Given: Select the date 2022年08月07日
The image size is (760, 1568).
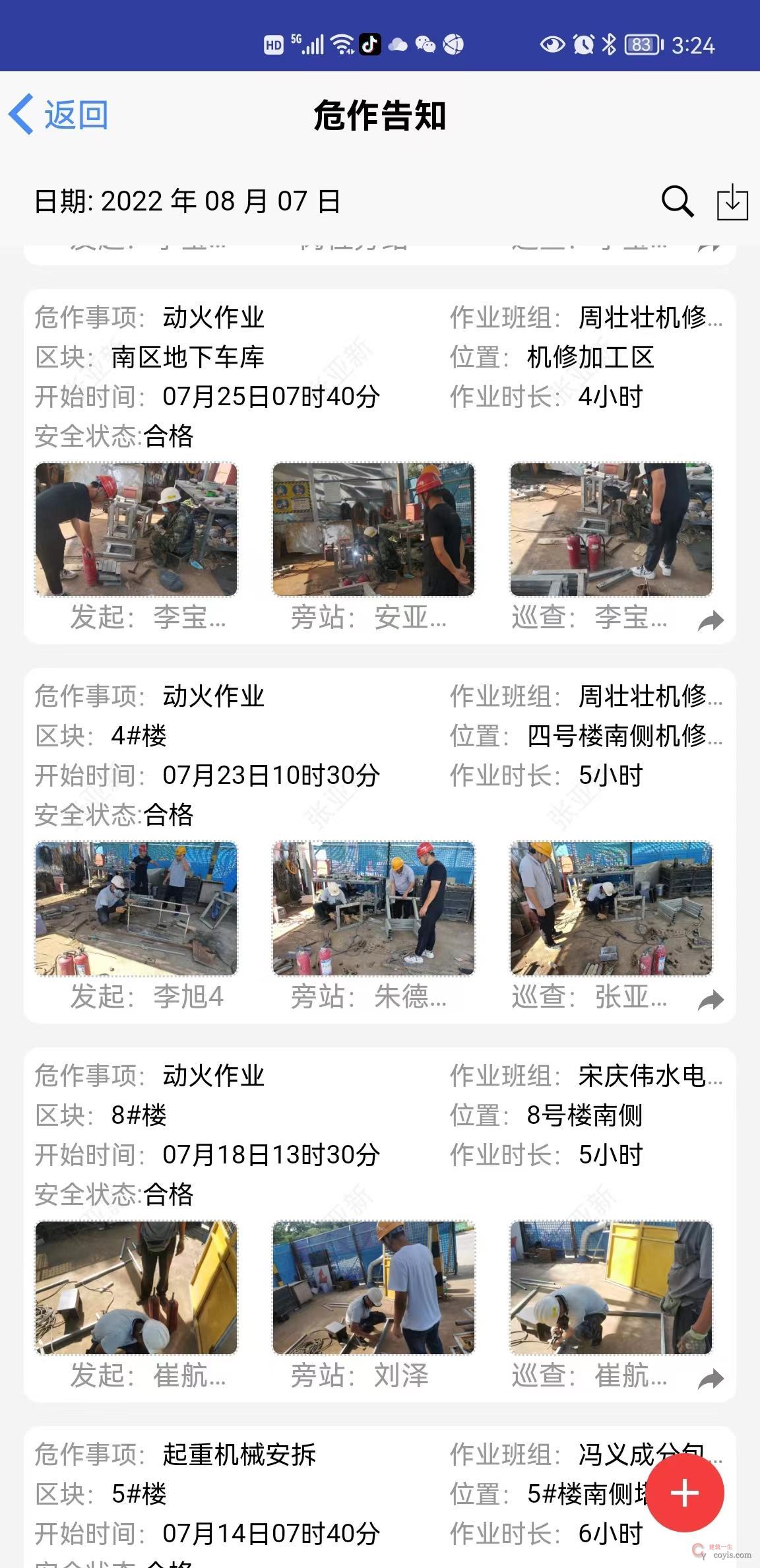Looking at the screenshot, I should 187,202.
